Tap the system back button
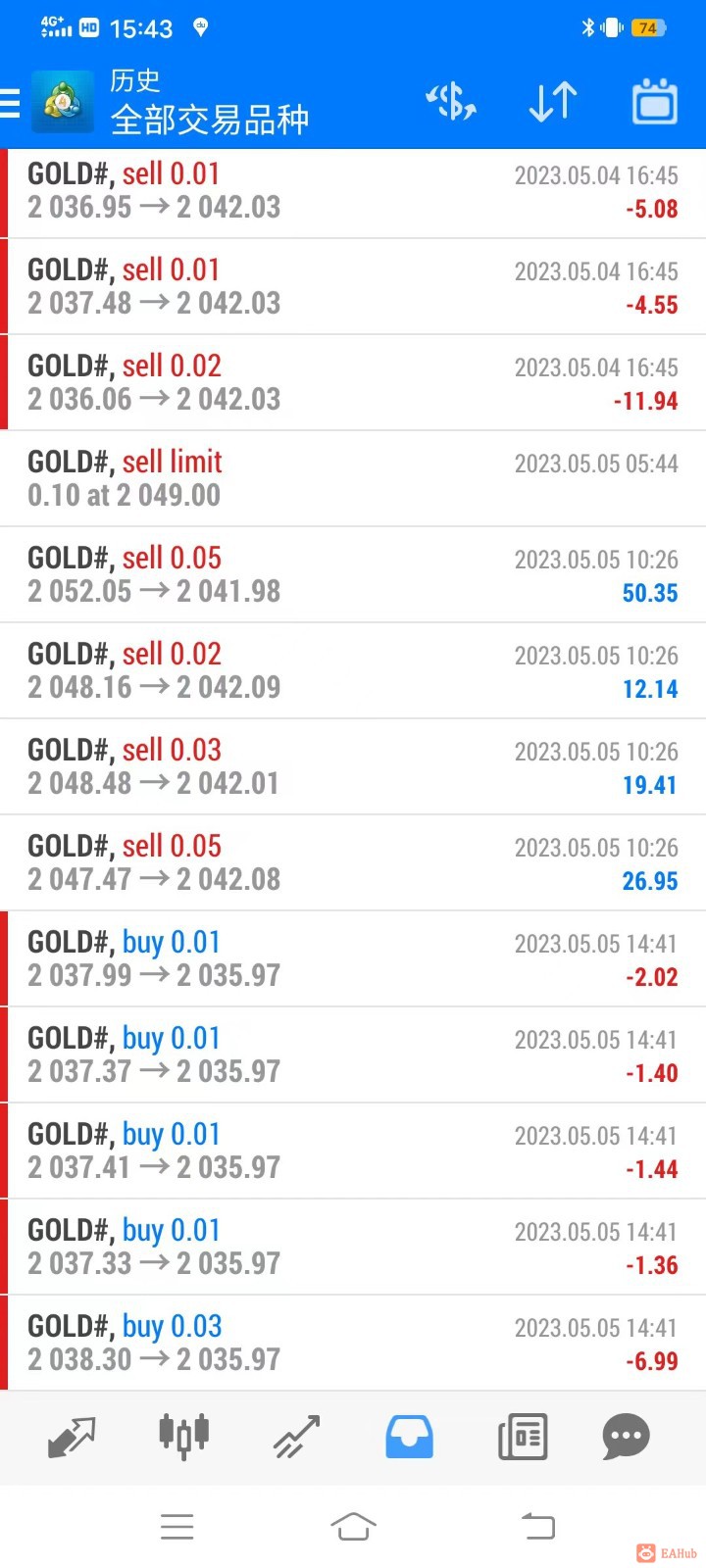This screenshot has height=1568, width=706. click(537, 1526)
